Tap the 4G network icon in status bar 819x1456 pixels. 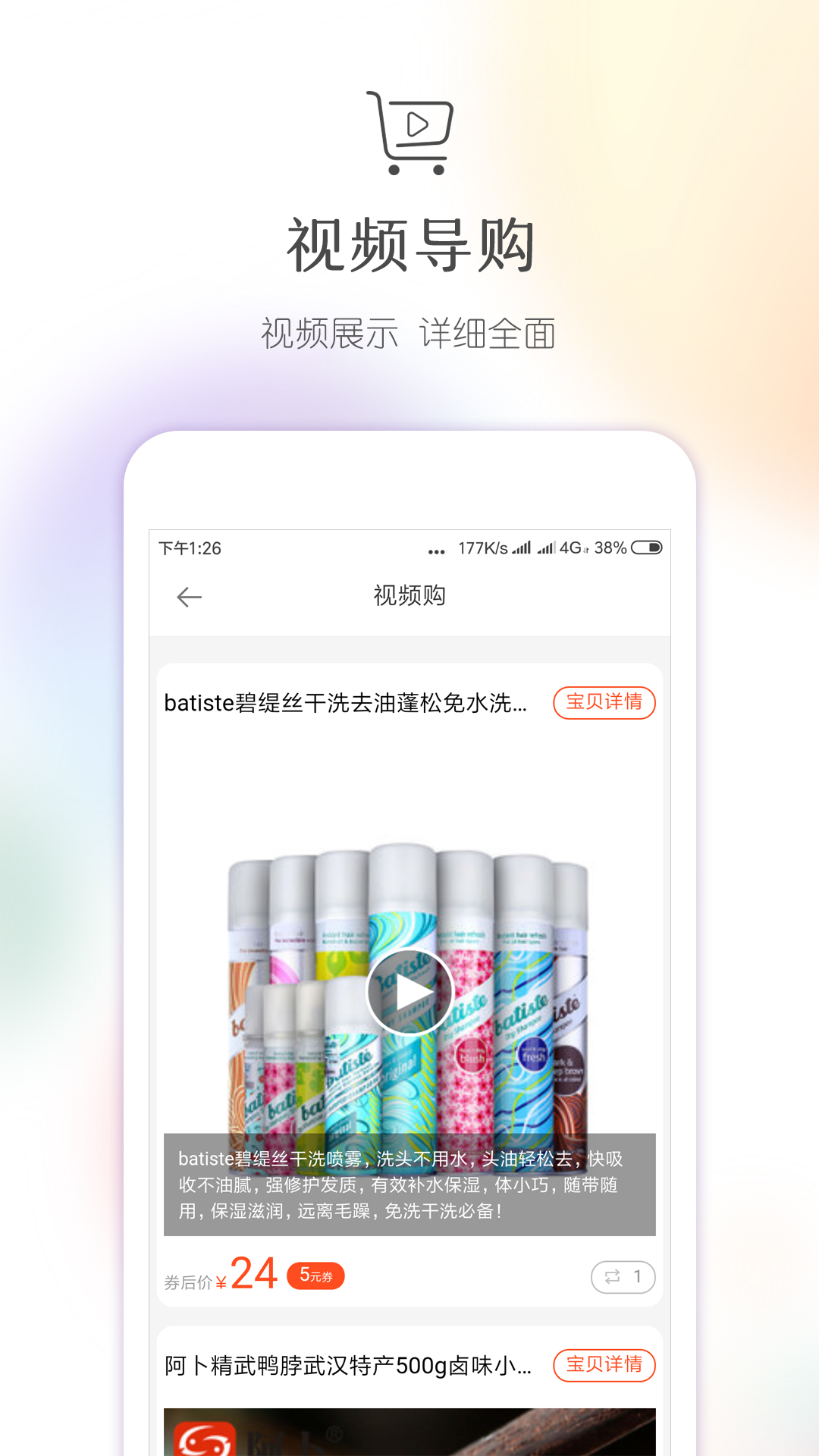coord(573,548)
